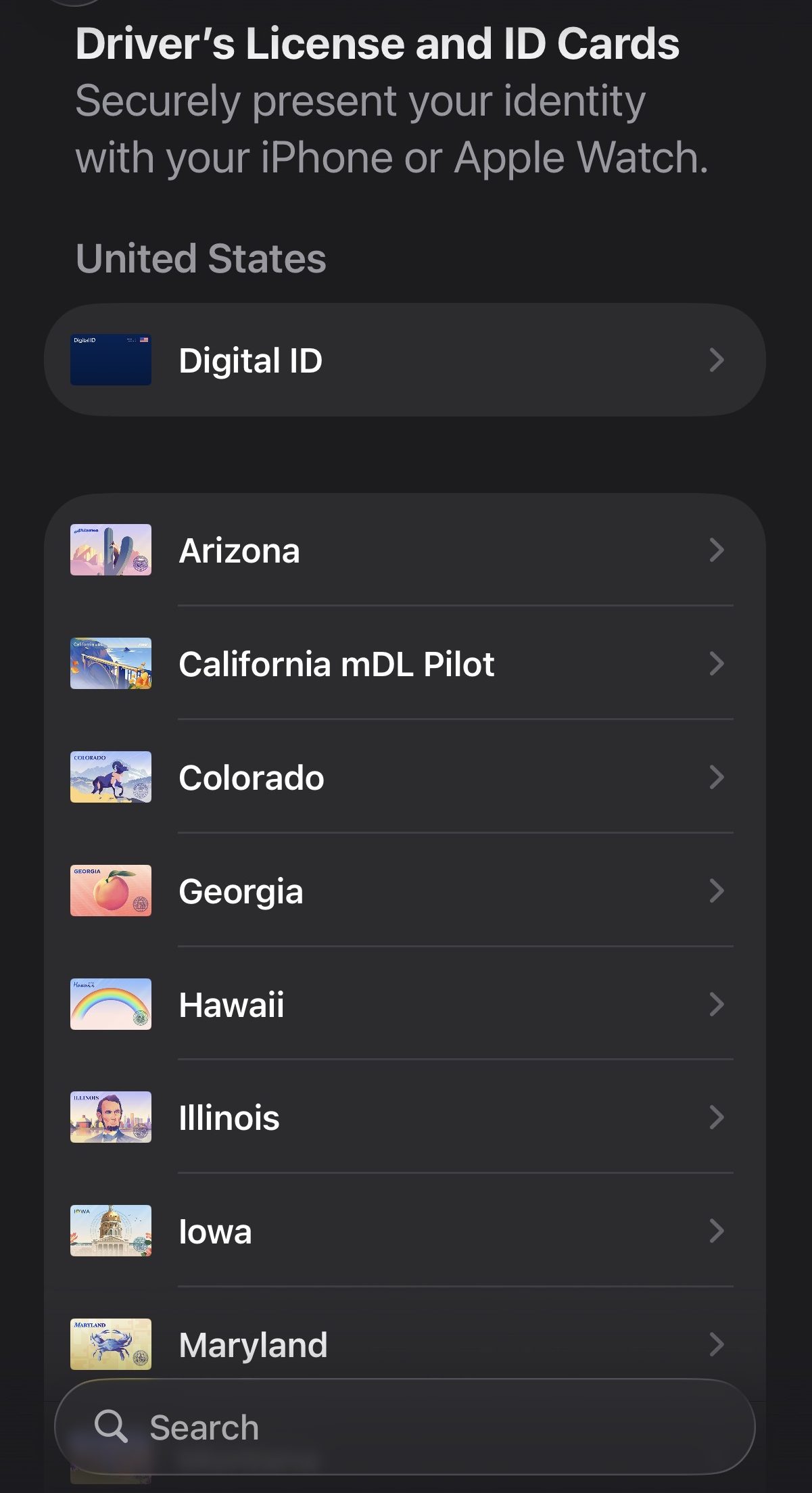Screen dimensions: 812x1493
Task: Open California mDL Pilot
Action: click(x=404, y=664)
